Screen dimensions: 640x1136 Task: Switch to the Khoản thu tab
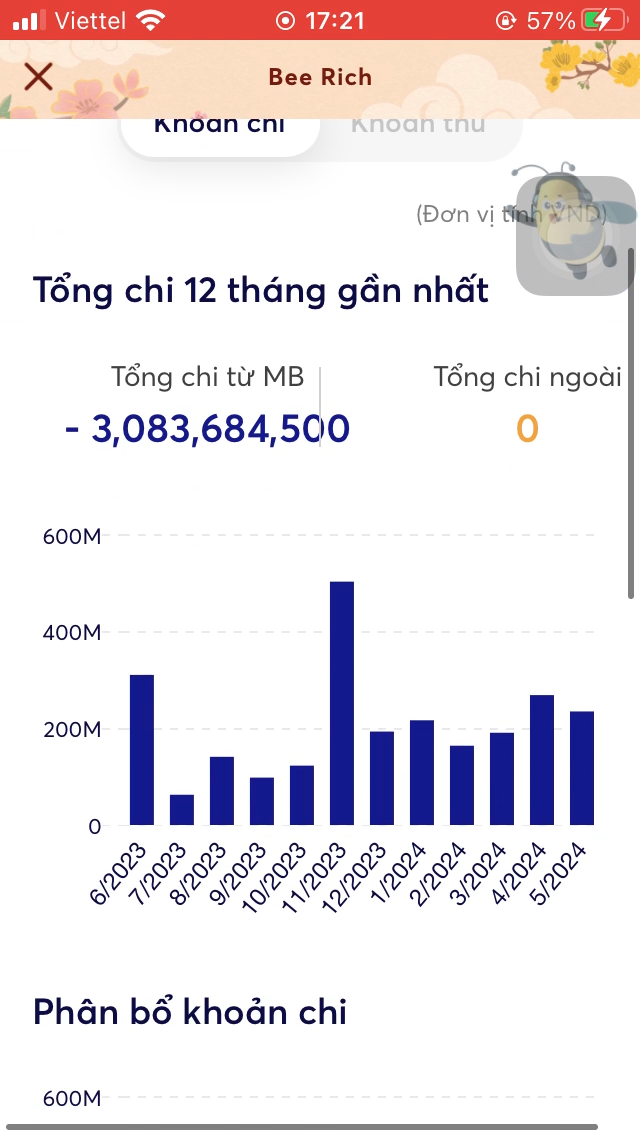click(x=418, y=127)
